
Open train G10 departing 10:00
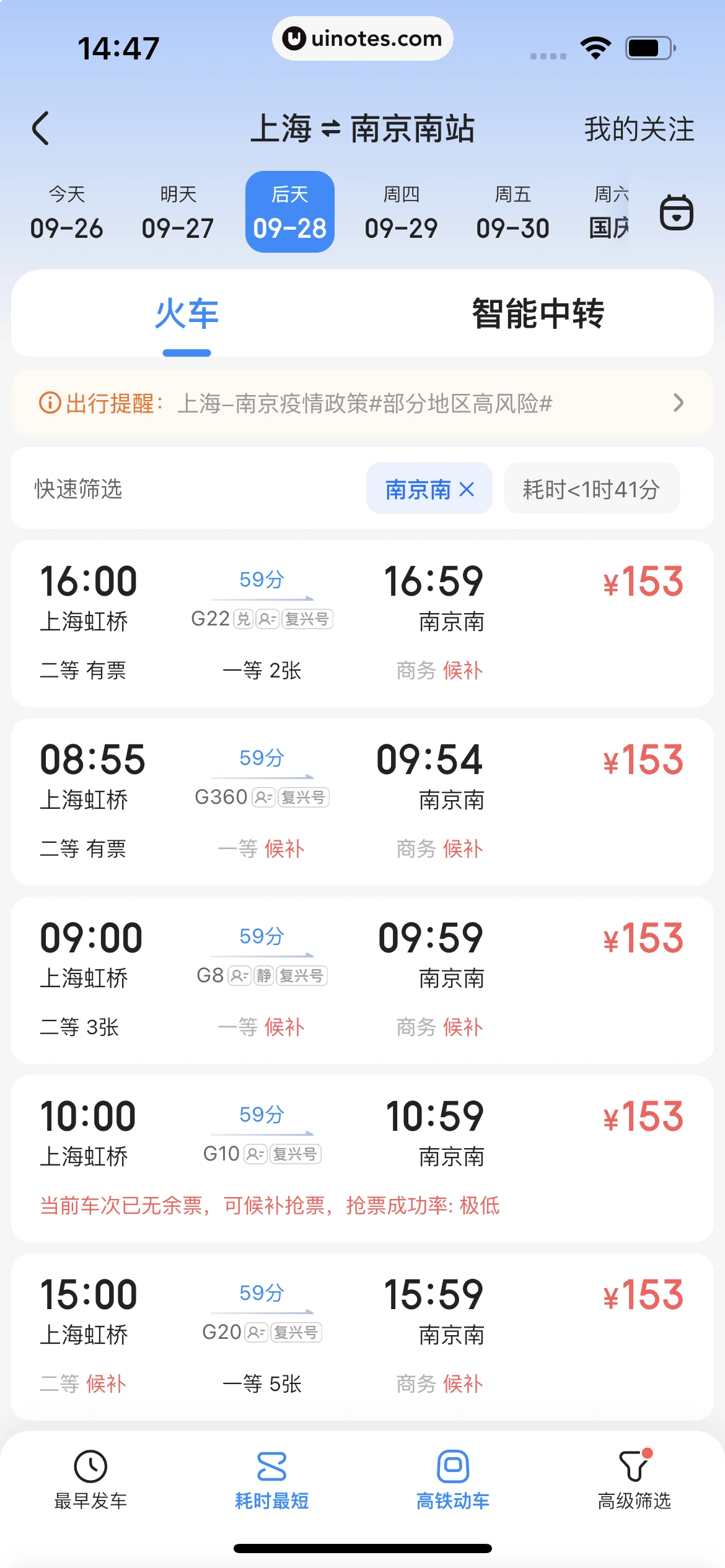coord(362,1158)
